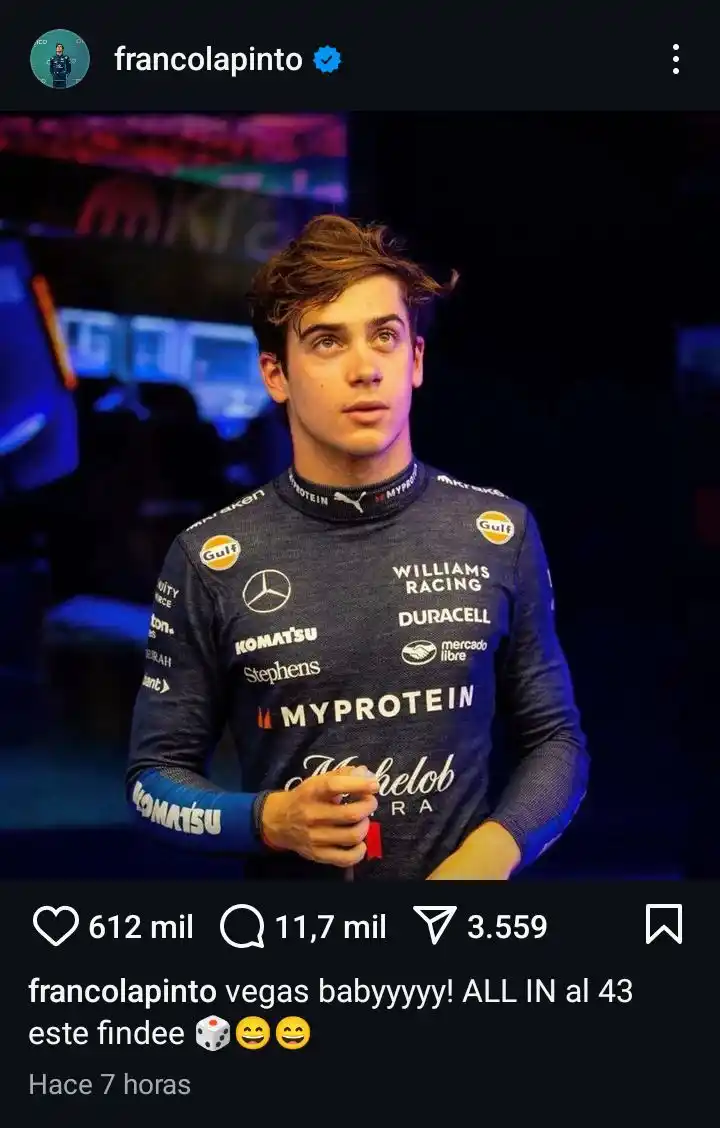Open the three-dot overflow menu

point(676,60)
